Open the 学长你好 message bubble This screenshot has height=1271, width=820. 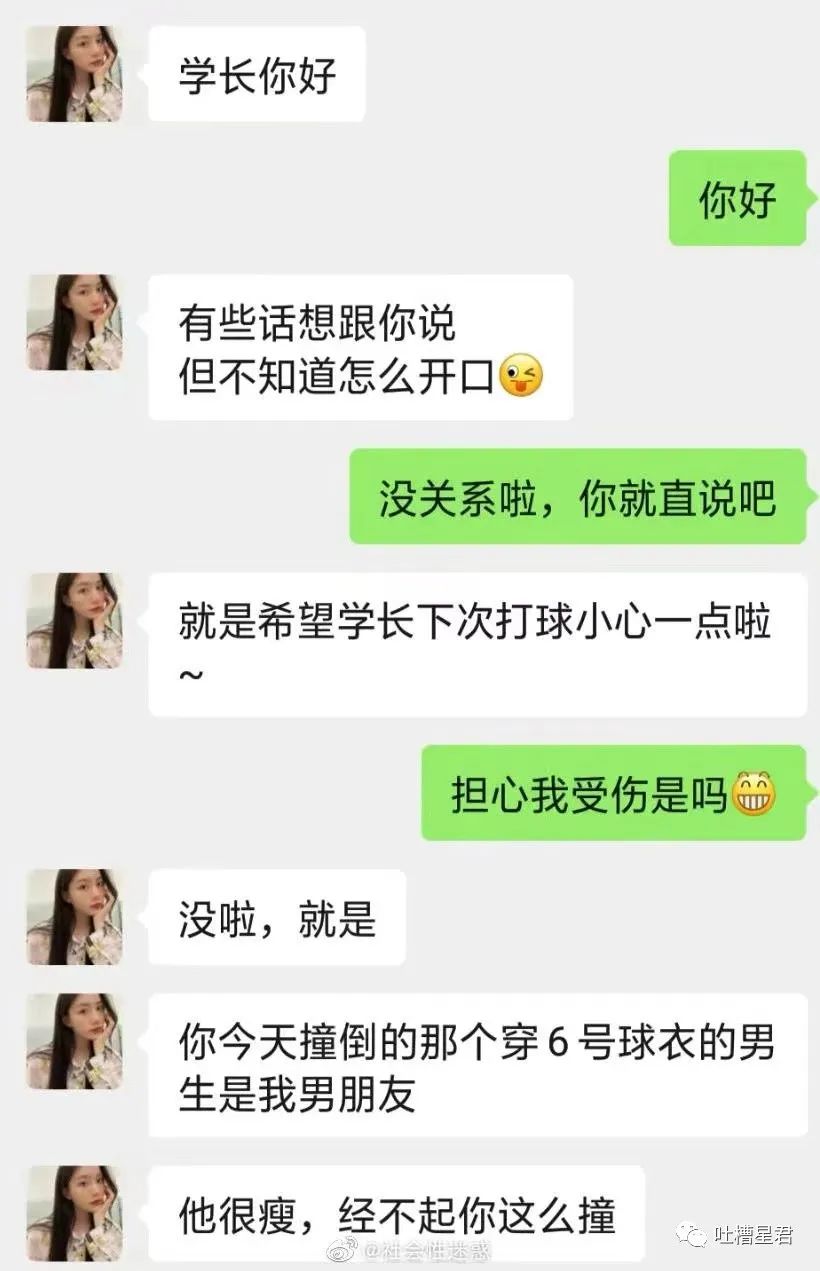click(x=255, y=73)
